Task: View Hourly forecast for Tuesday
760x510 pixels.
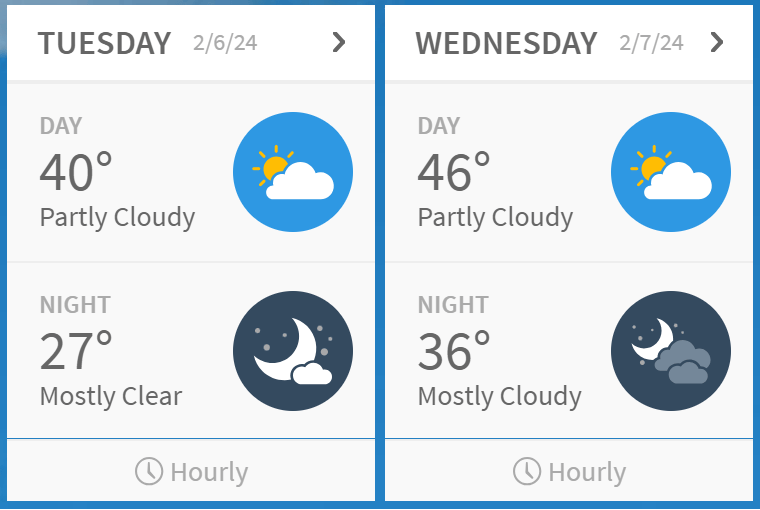Action: tap(191, 472)
